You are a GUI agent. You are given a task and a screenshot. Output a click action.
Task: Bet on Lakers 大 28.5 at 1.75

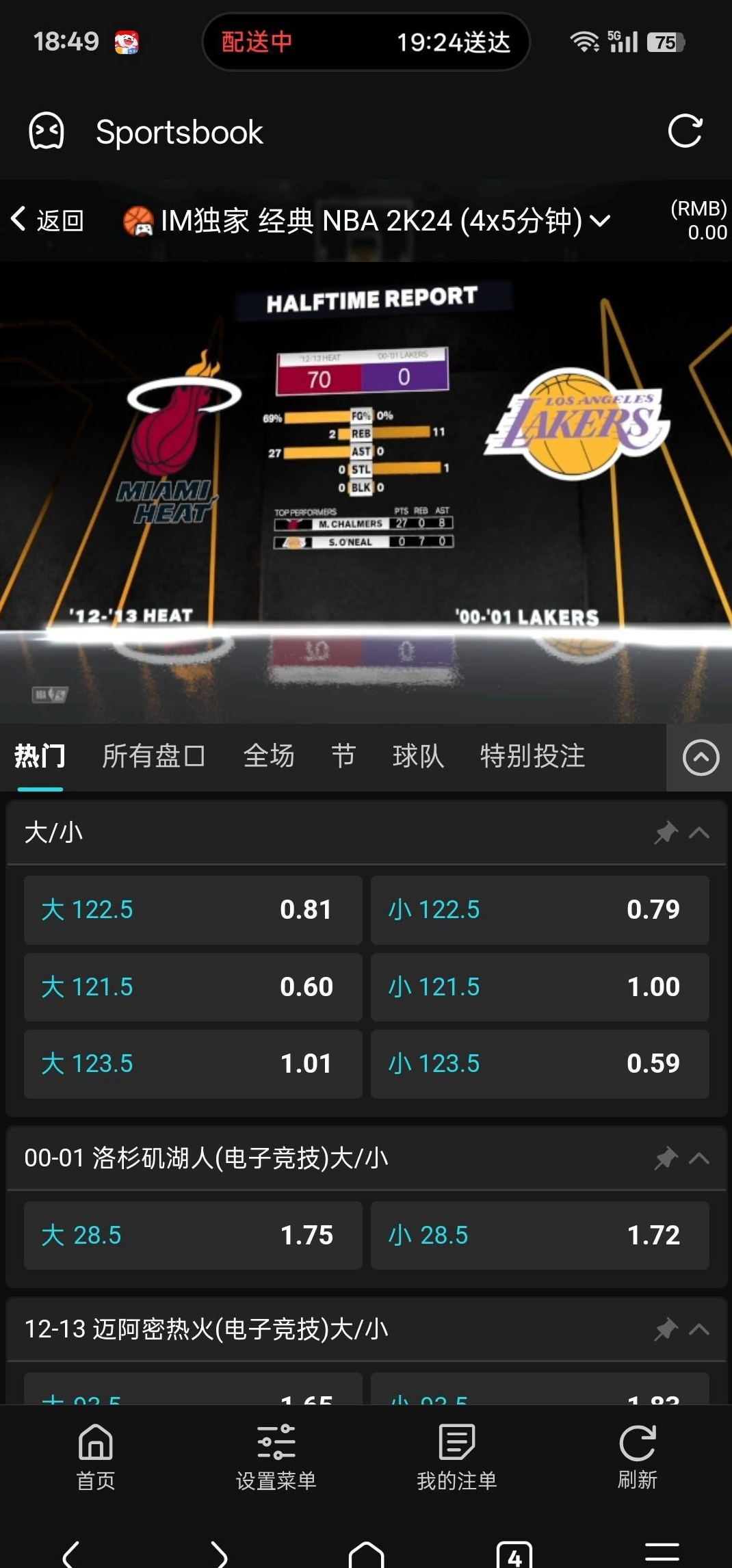pos(193,1235)
